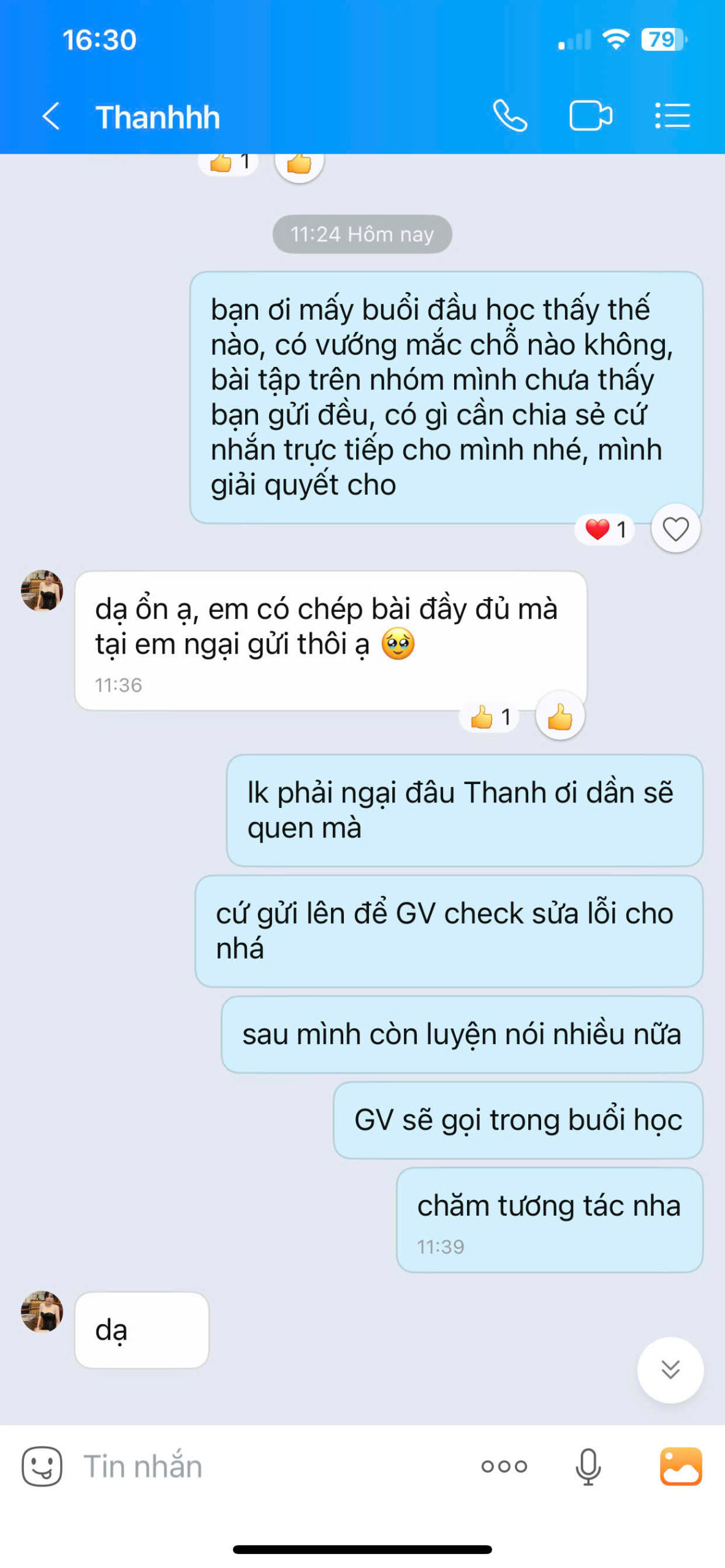Open the chat options menu
Screen dimensions: 725x1568
point(672,116)
